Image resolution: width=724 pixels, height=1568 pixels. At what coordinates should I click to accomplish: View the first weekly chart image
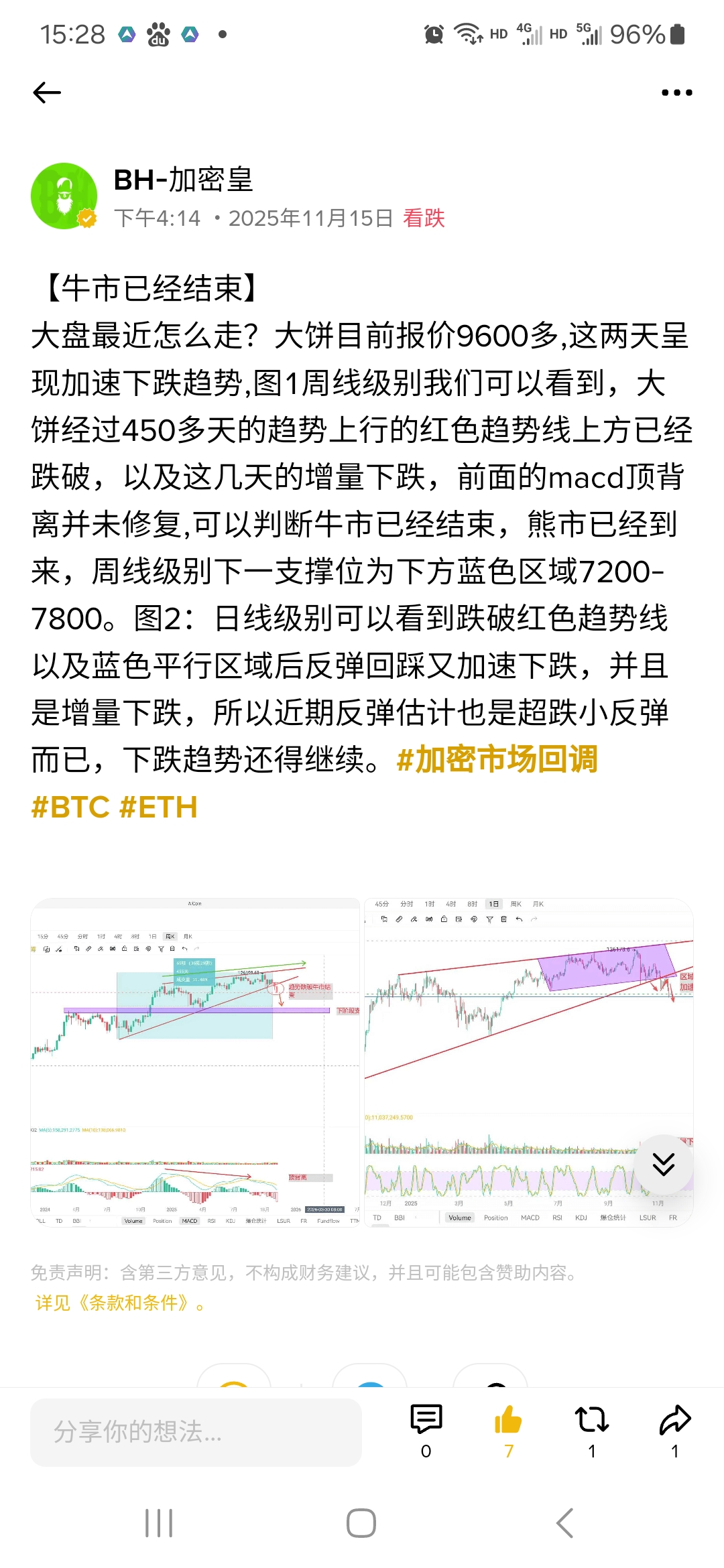click(195, 1062)
